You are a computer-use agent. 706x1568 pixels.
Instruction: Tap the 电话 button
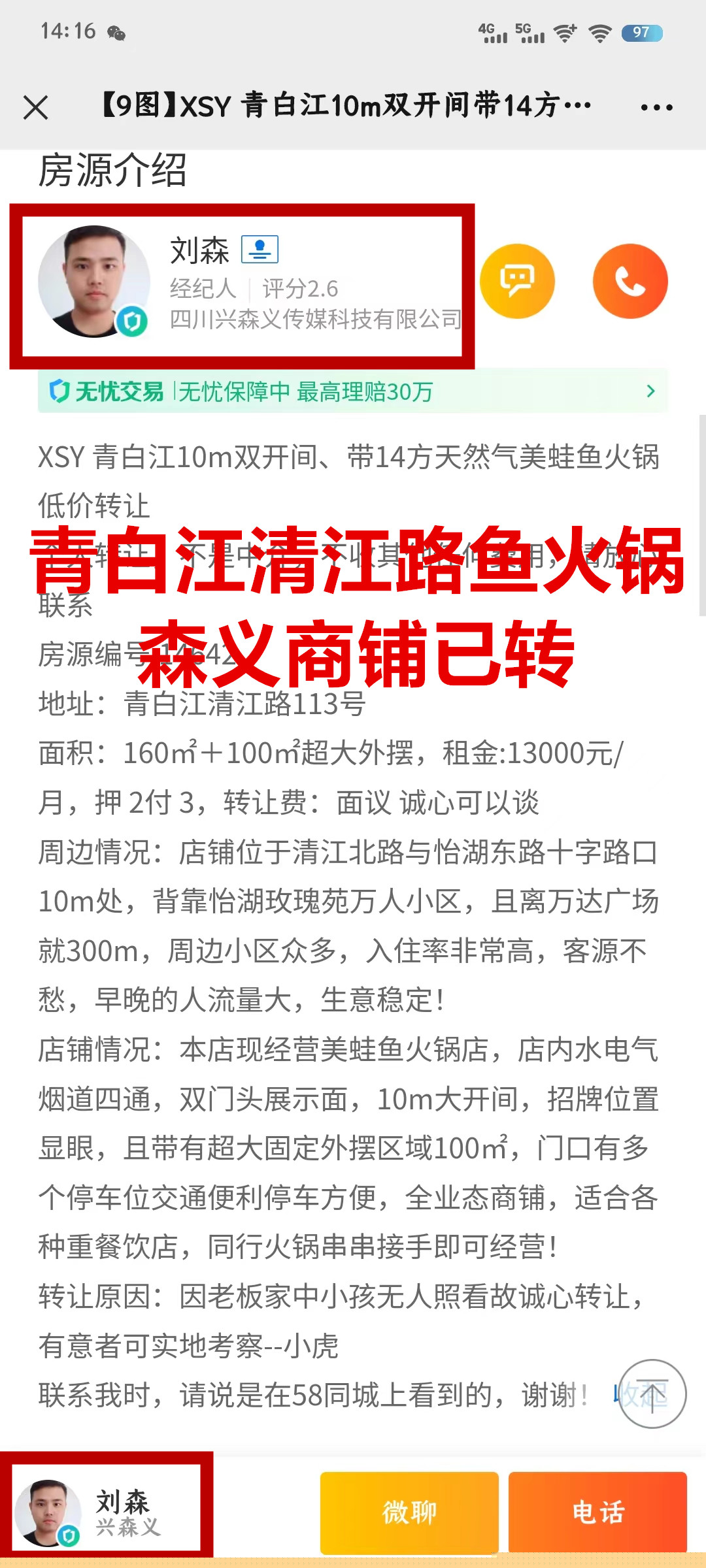pyautogui.click(x=597, y=1512)
